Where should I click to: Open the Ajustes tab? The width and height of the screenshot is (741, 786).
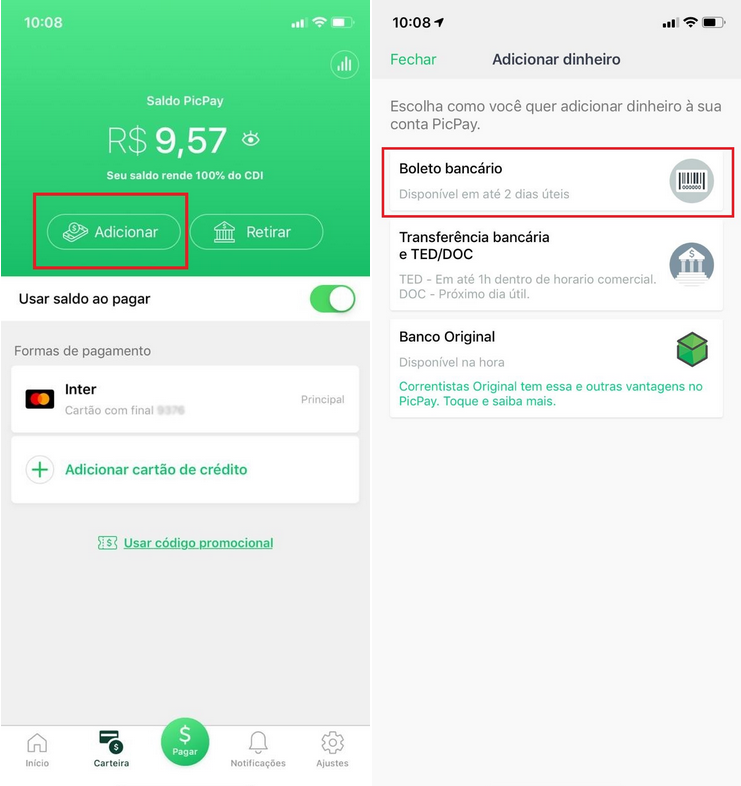pyautogui.click(x=332, y=749)
